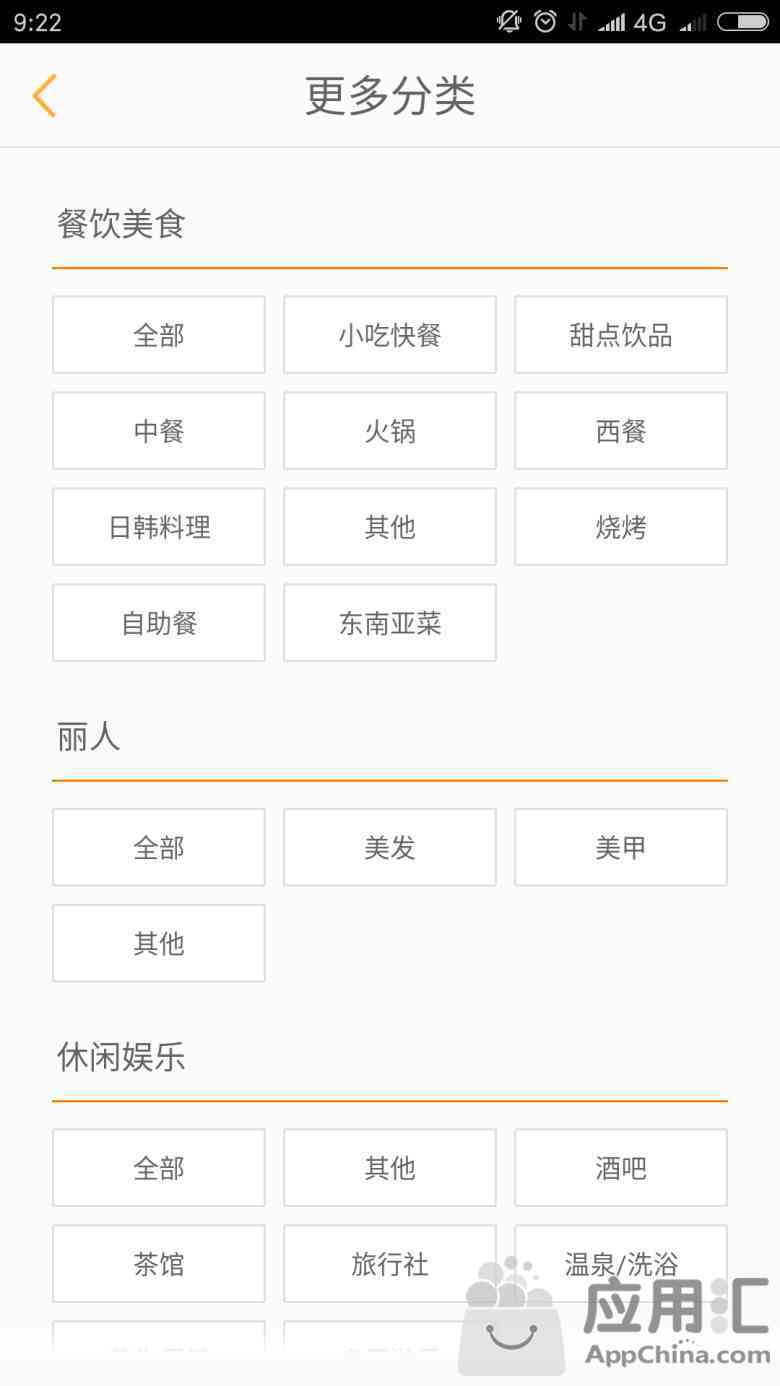Open the 美发 category
780x1386 pixels.
[x=390, y=847]
